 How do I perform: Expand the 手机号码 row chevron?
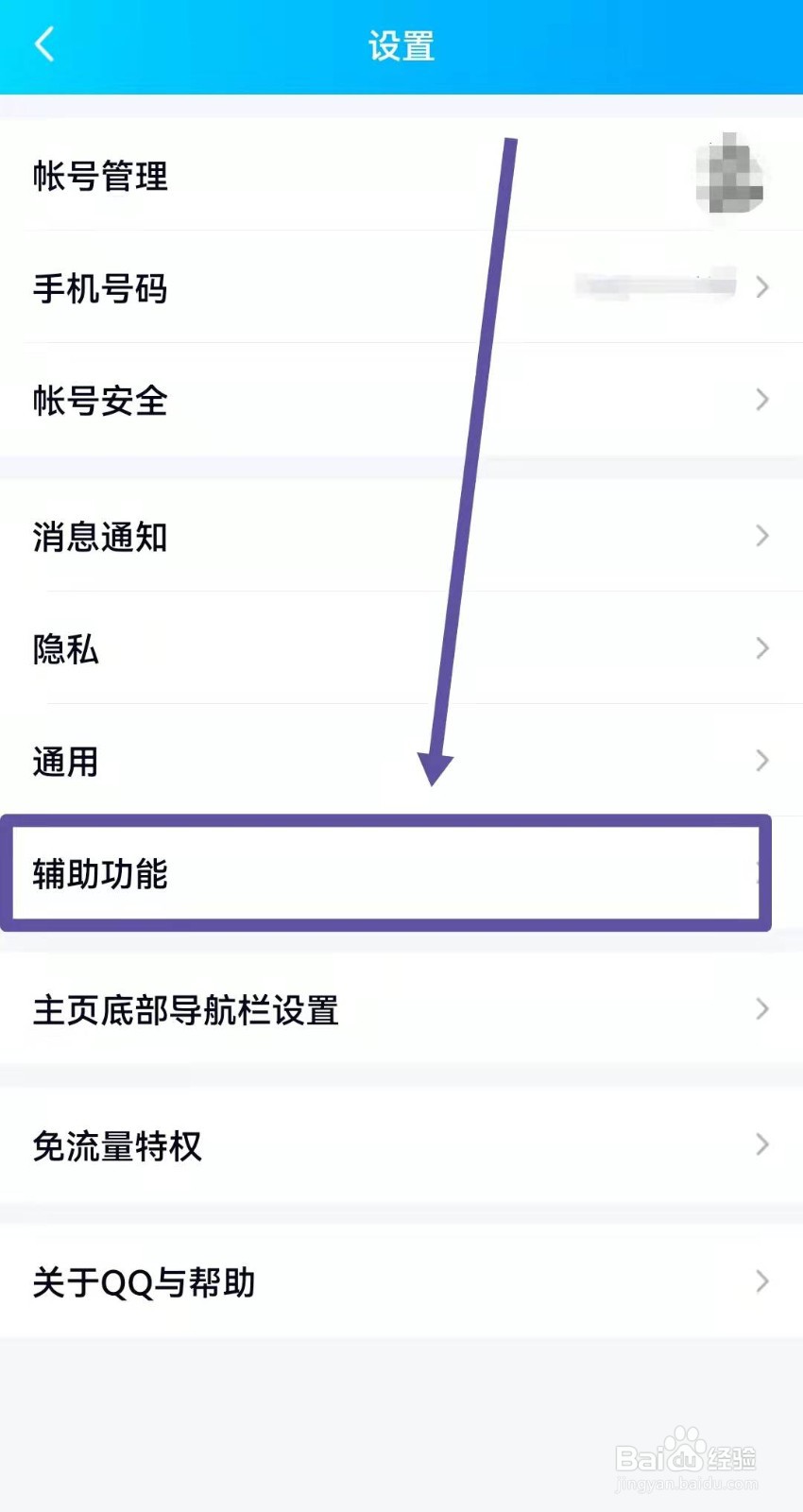click(x=762, y=288)
